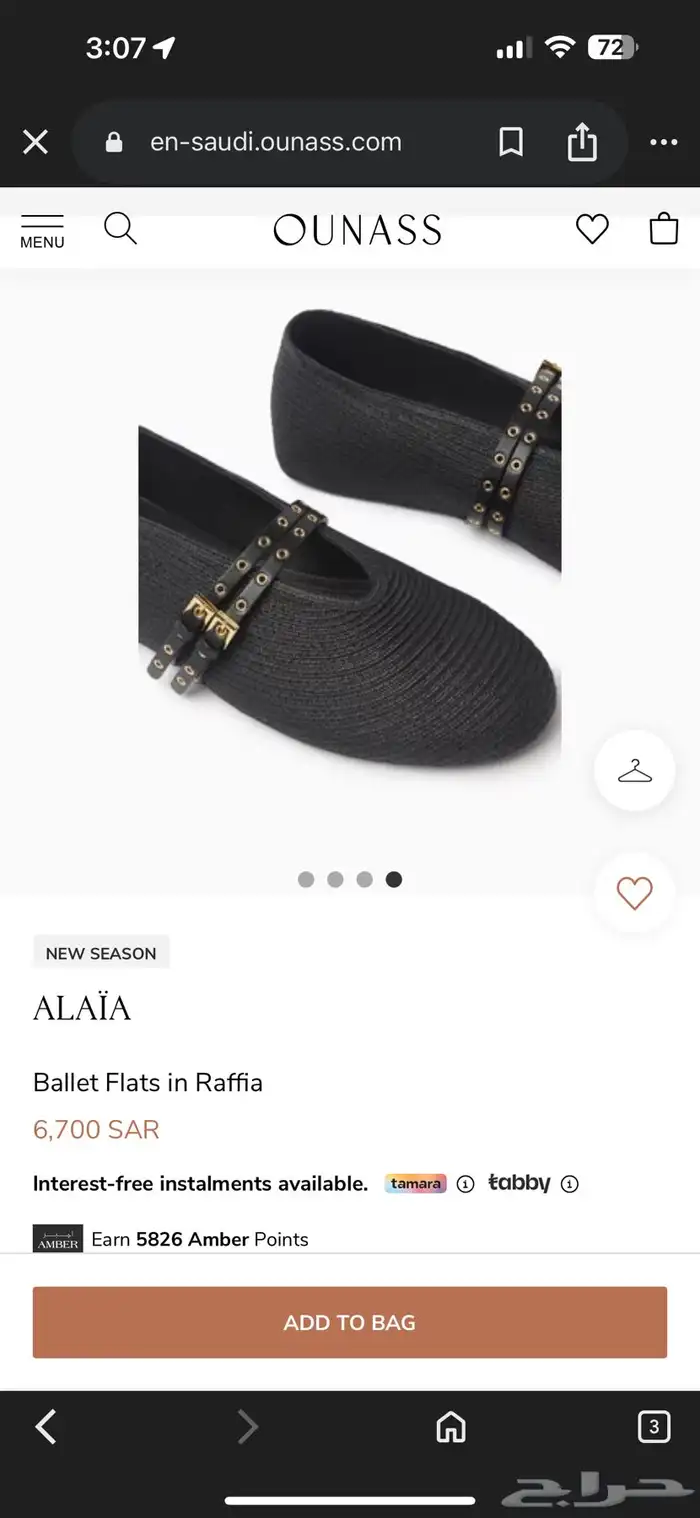Share this page link
The width and height of the screenshot is (700, 1518).
coord(582,142)
